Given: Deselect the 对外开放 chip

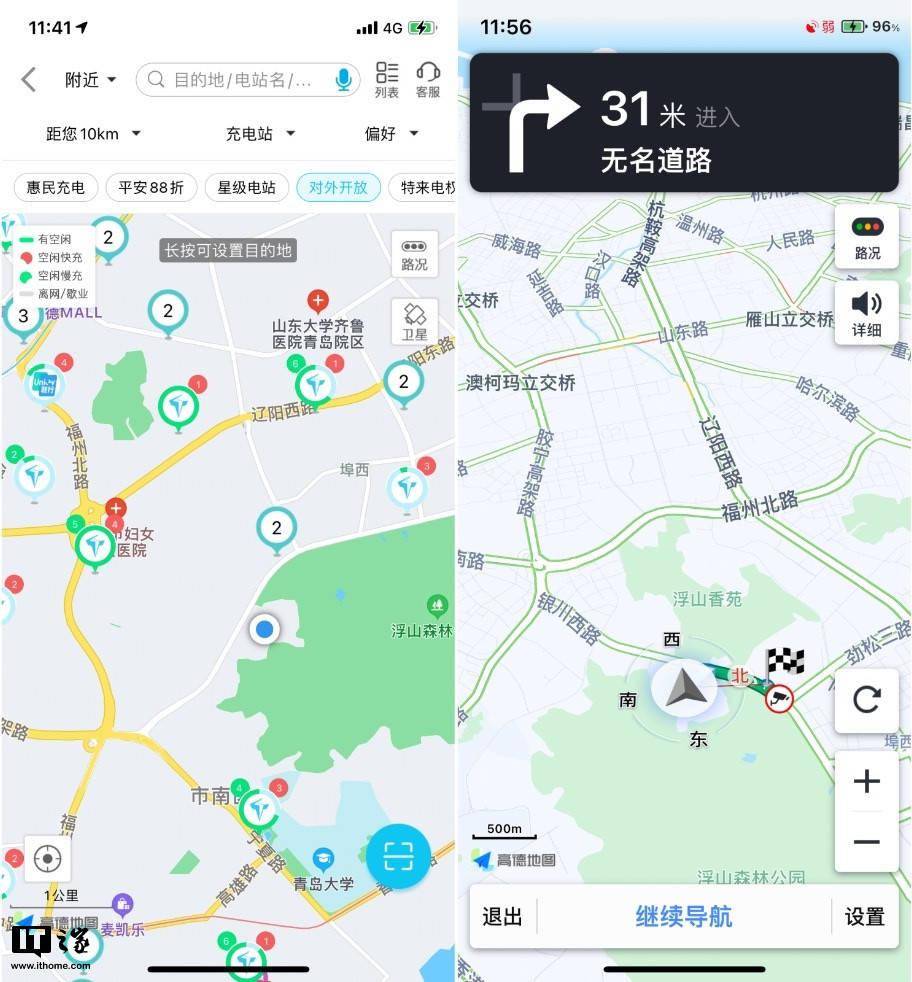Looking at the screenshot, I should (x=338, y=187).
